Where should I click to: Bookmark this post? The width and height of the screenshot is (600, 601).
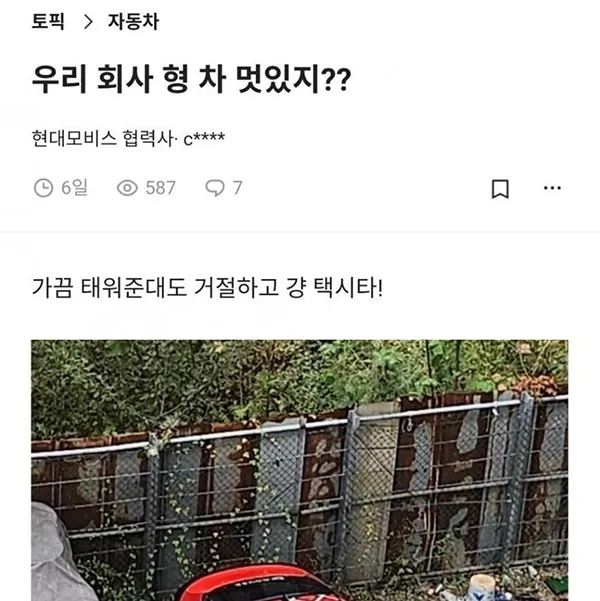click(x=501, y=188)
